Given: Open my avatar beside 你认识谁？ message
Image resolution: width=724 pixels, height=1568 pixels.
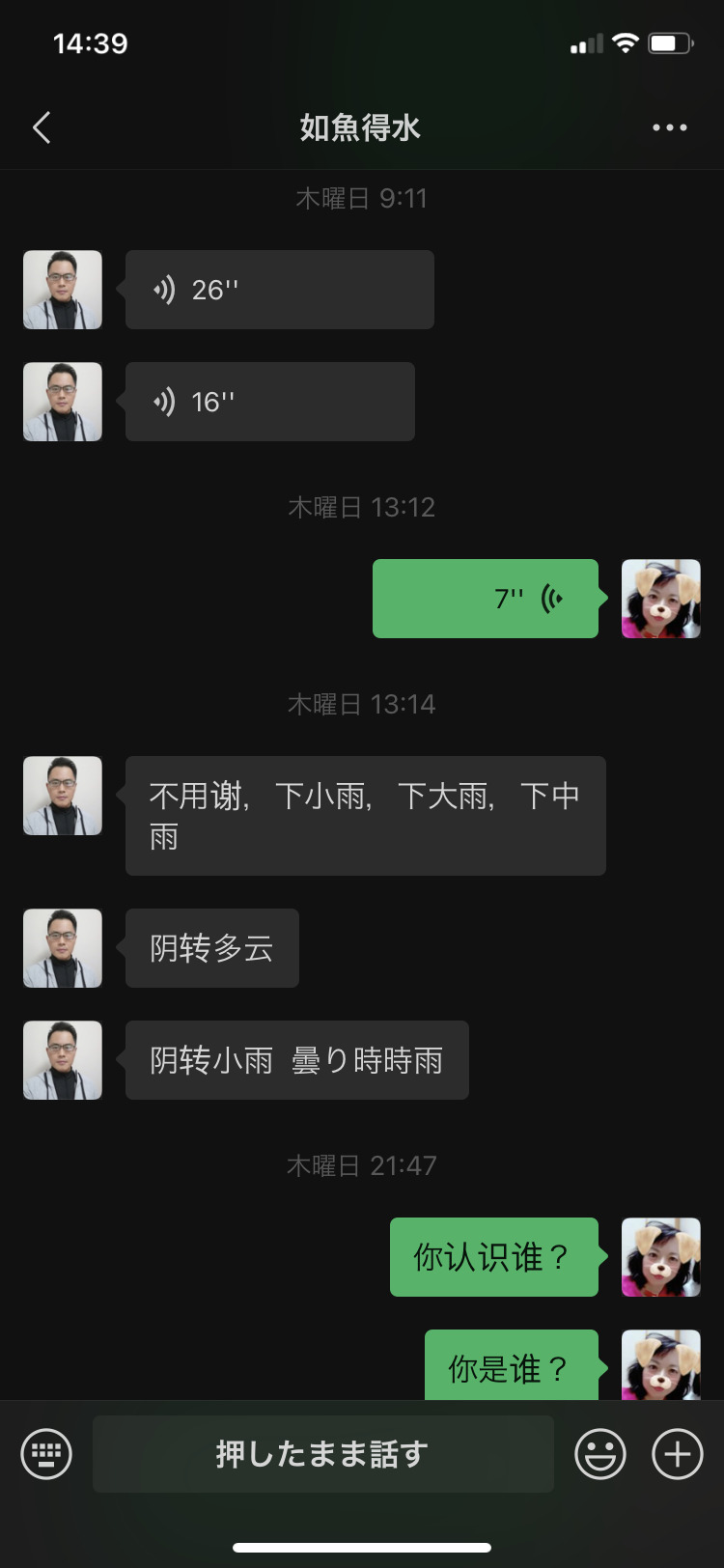Looking at the screenshot, I should point(661,1257).
